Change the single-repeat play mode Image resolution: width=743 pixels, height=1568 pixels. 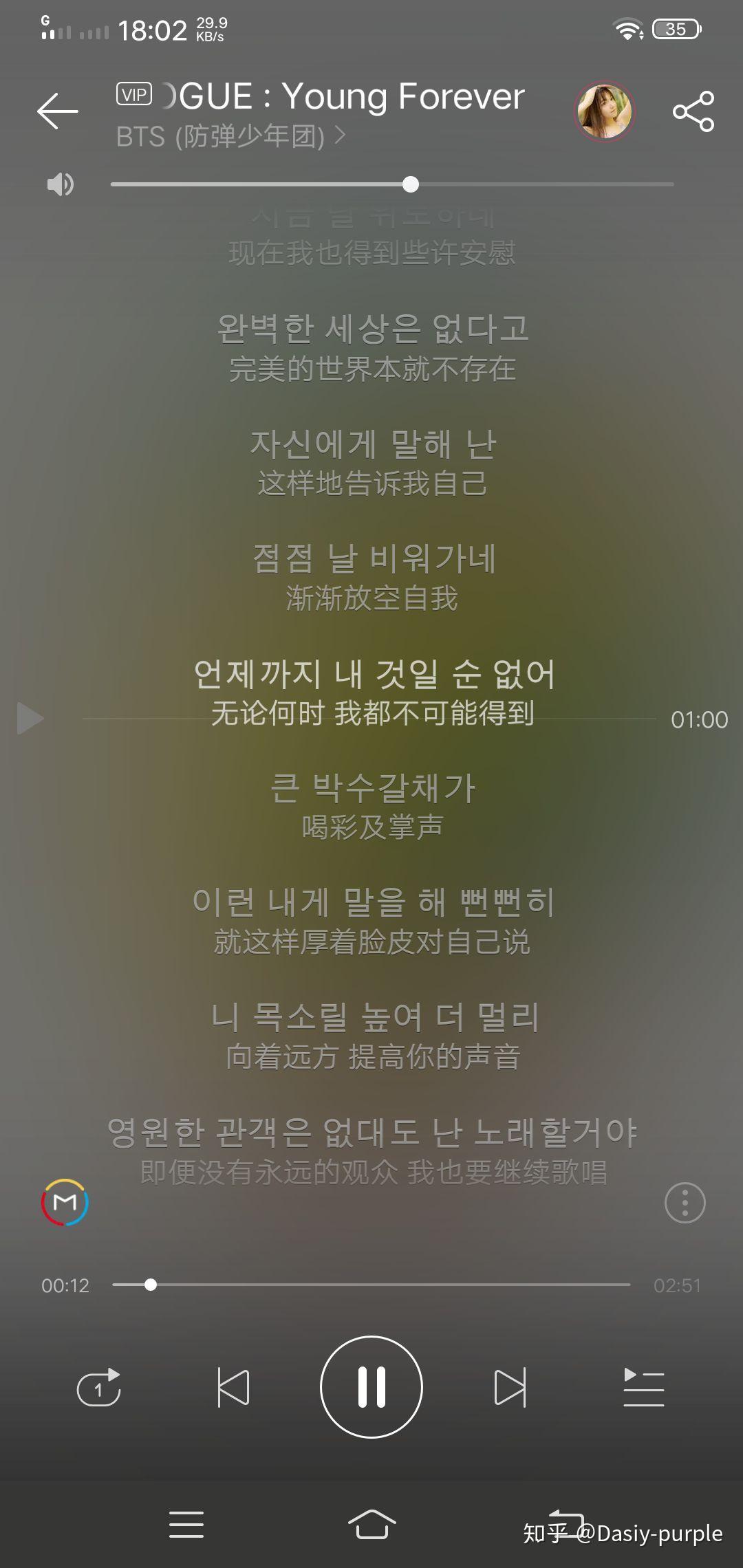99,1387
